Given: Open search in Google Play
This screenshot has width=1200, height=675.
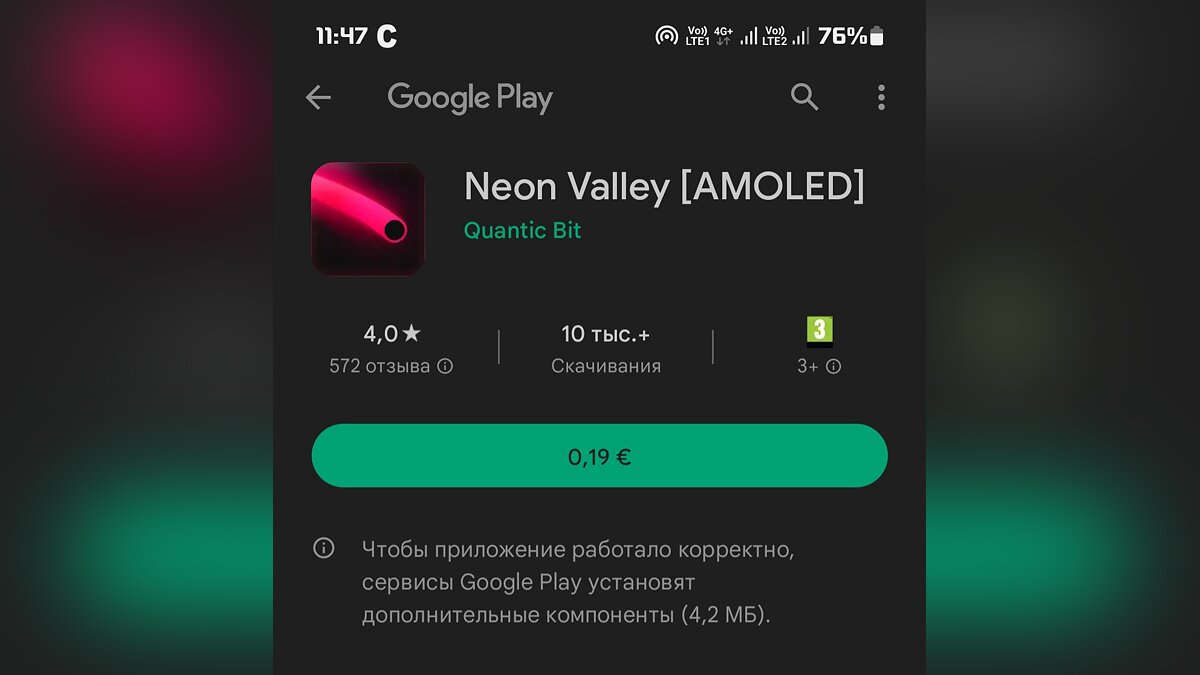Looking at the screenshot, I should coord(804,97).
